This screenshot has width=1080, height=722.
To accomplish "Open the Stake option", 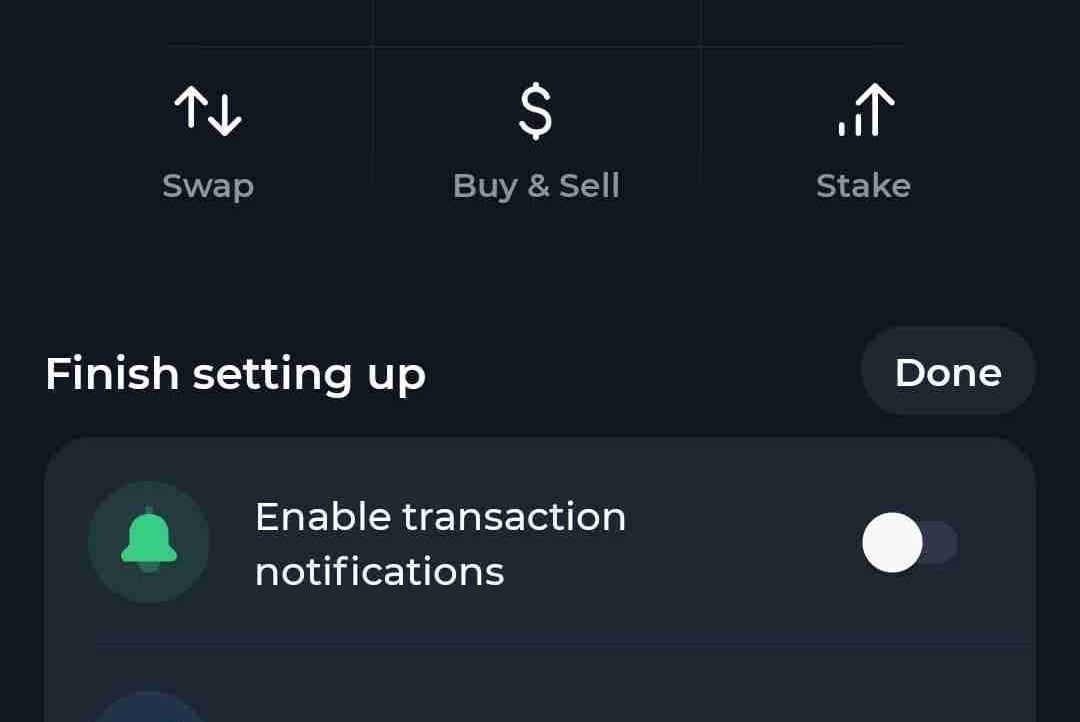I will point(864,140).
